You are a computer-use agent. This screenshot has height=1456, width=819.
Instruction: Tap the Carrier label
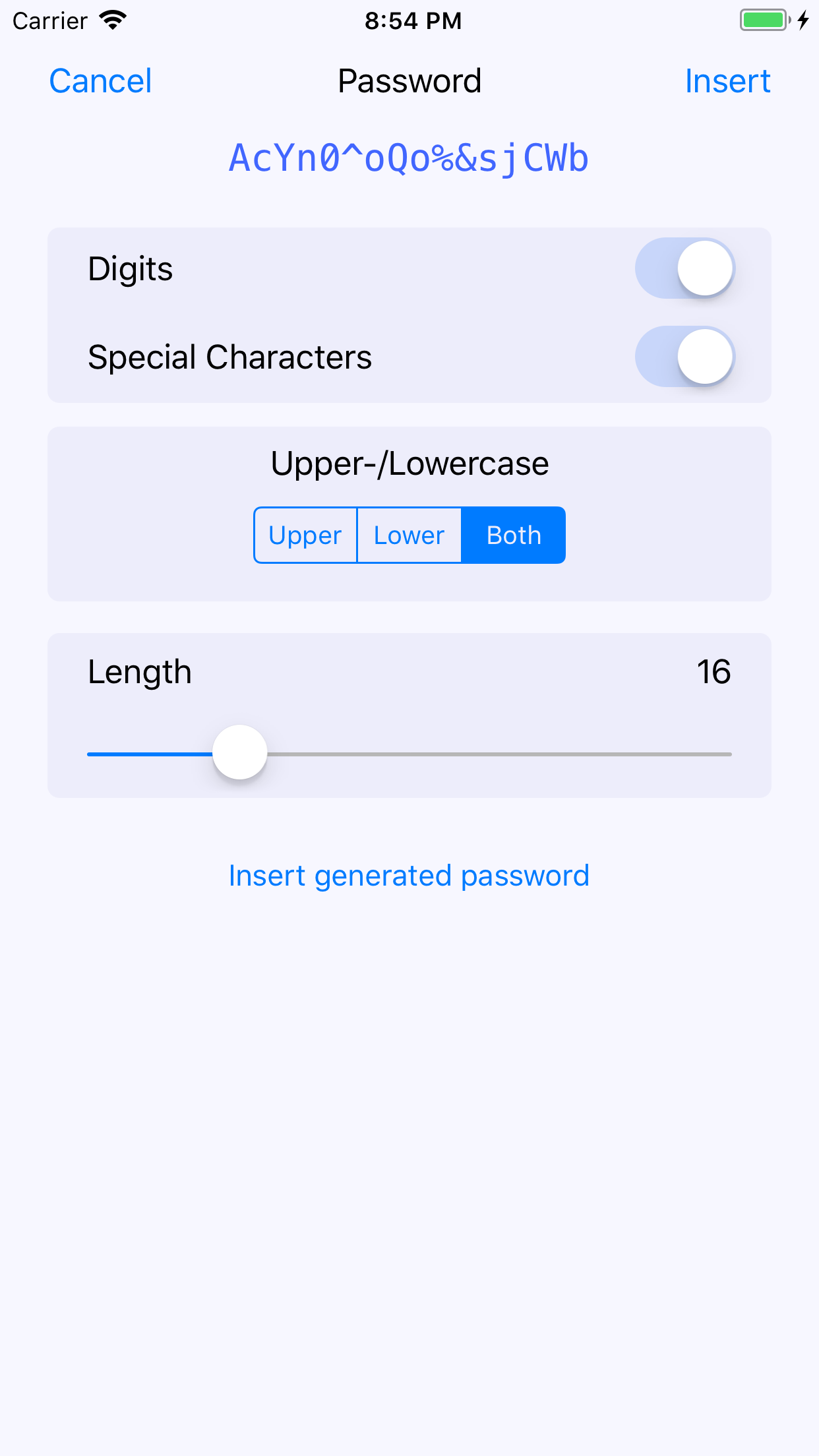pos(49,20)
